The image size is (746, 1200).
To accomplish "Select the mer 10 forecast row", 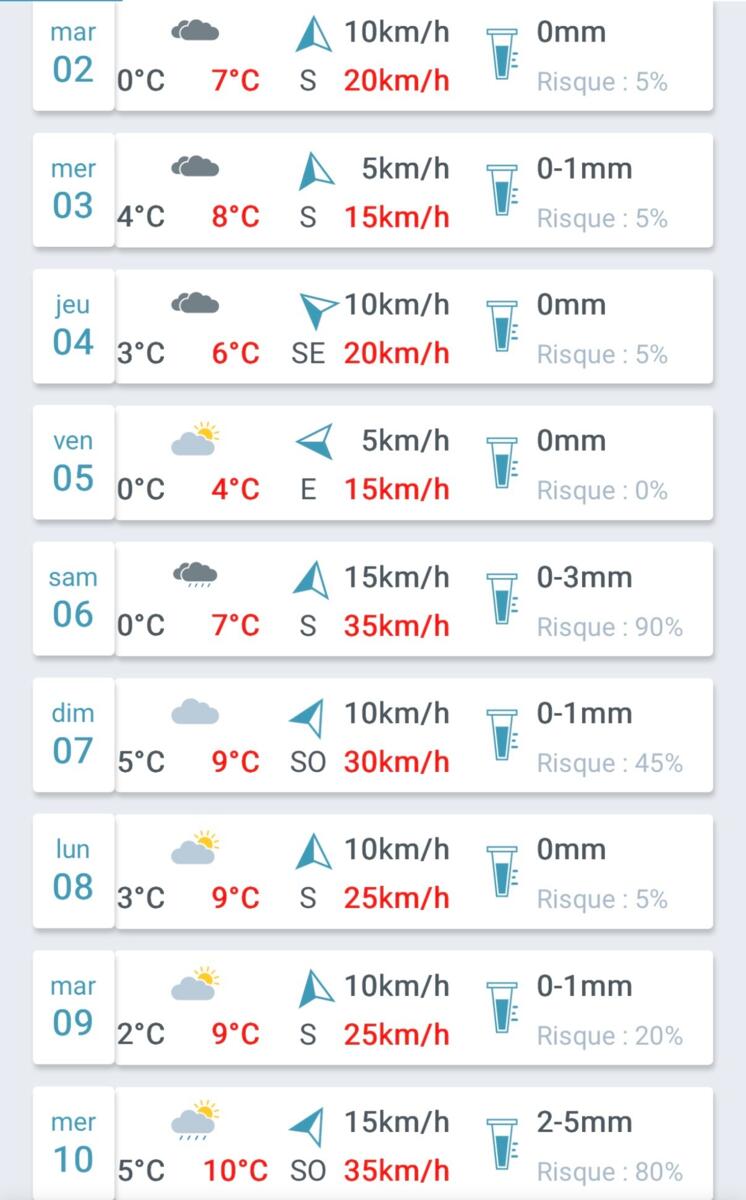I will point(373,1144).
